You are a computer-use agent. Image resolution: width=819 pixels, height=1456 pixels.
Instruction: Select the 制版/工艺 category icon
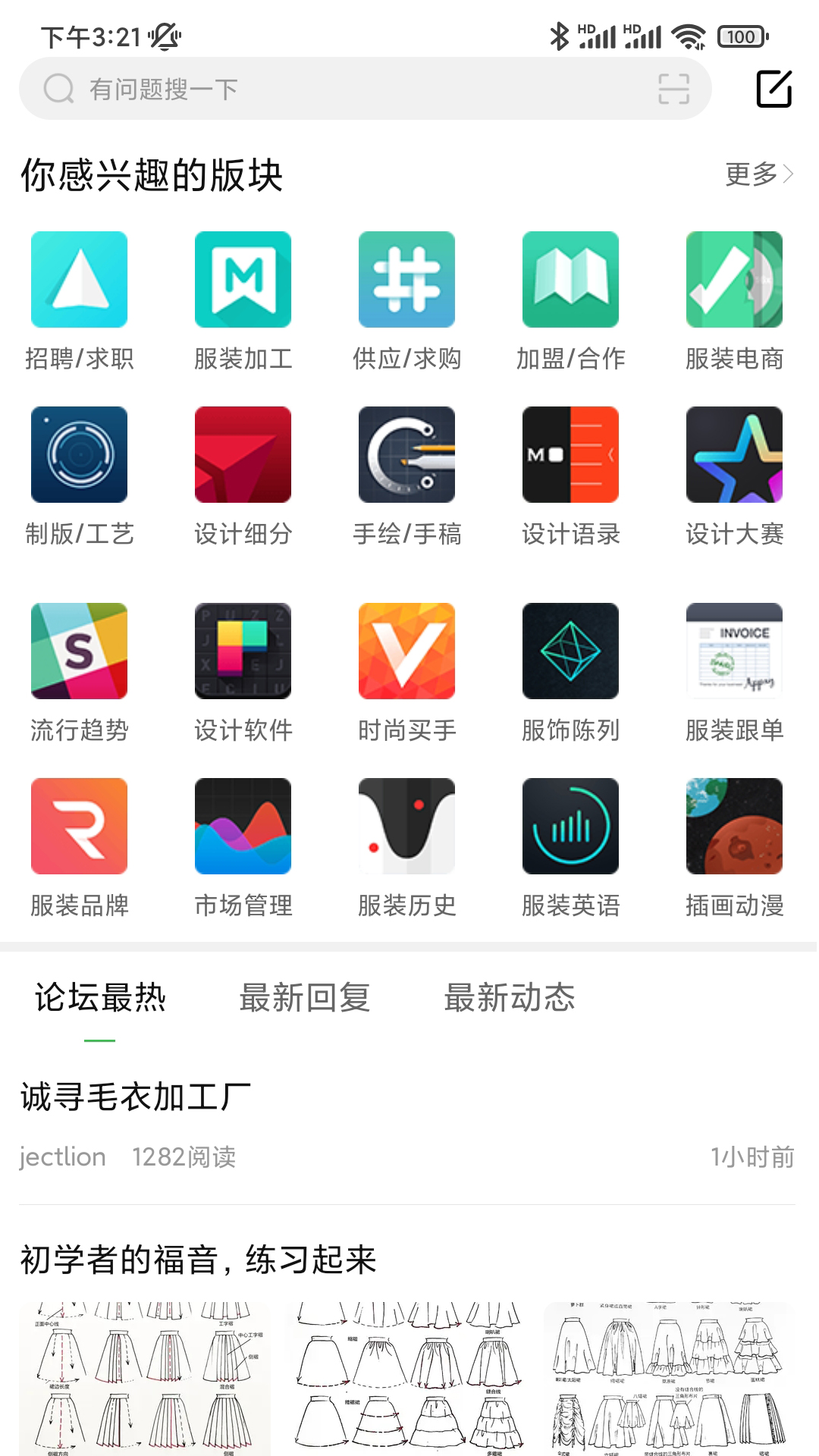point(79,453)
